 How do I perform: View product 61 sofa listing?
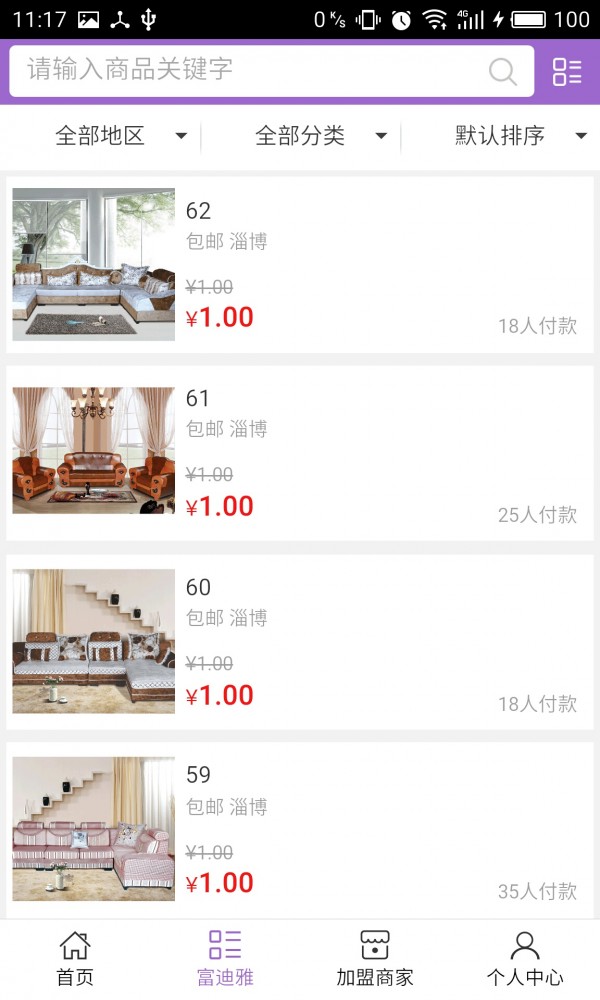pyautogui.click(x=300, y=453)
